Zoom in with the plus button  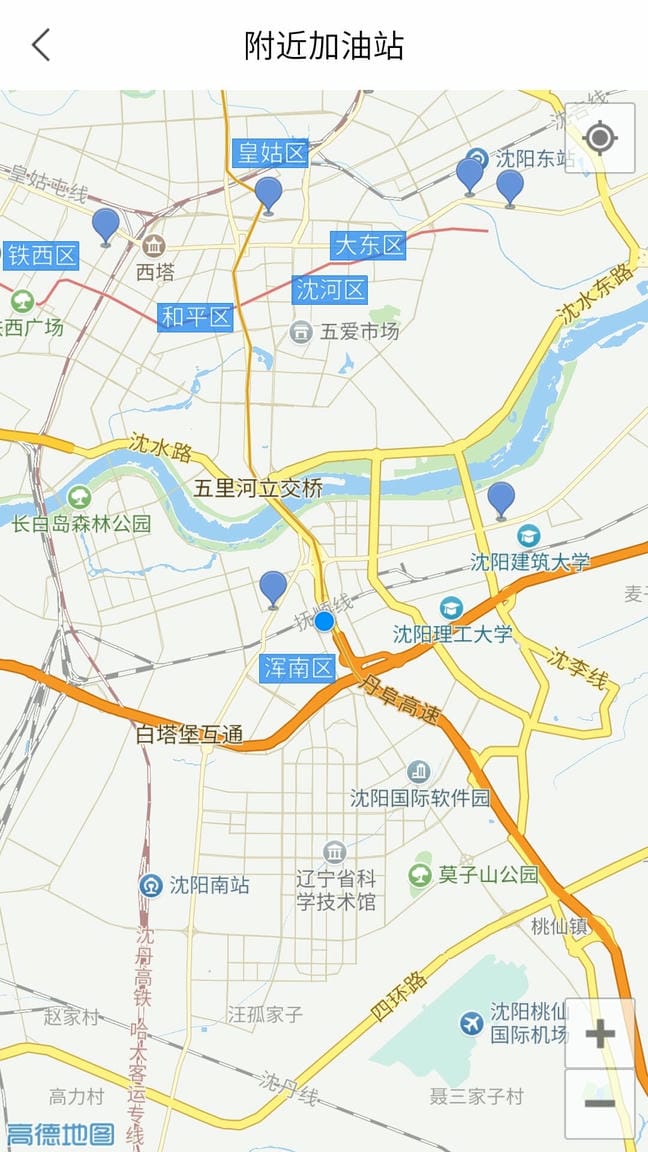599,1033
